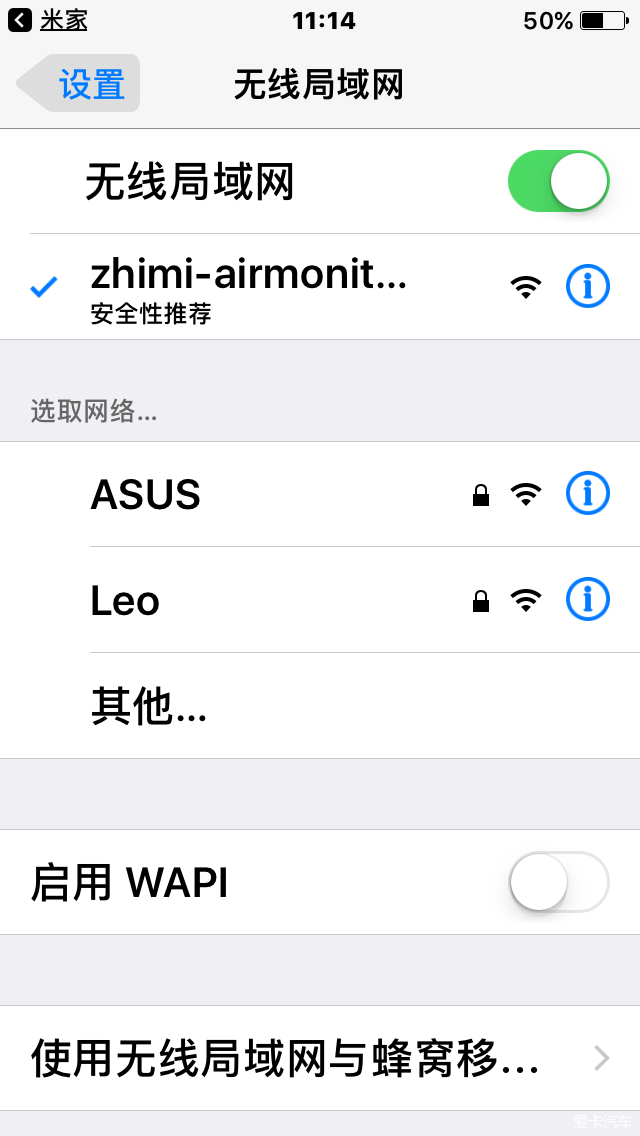Turn off the 无线局域网 switch
The height and width of the screenshot is (1136, 640).
coord(558,181)
